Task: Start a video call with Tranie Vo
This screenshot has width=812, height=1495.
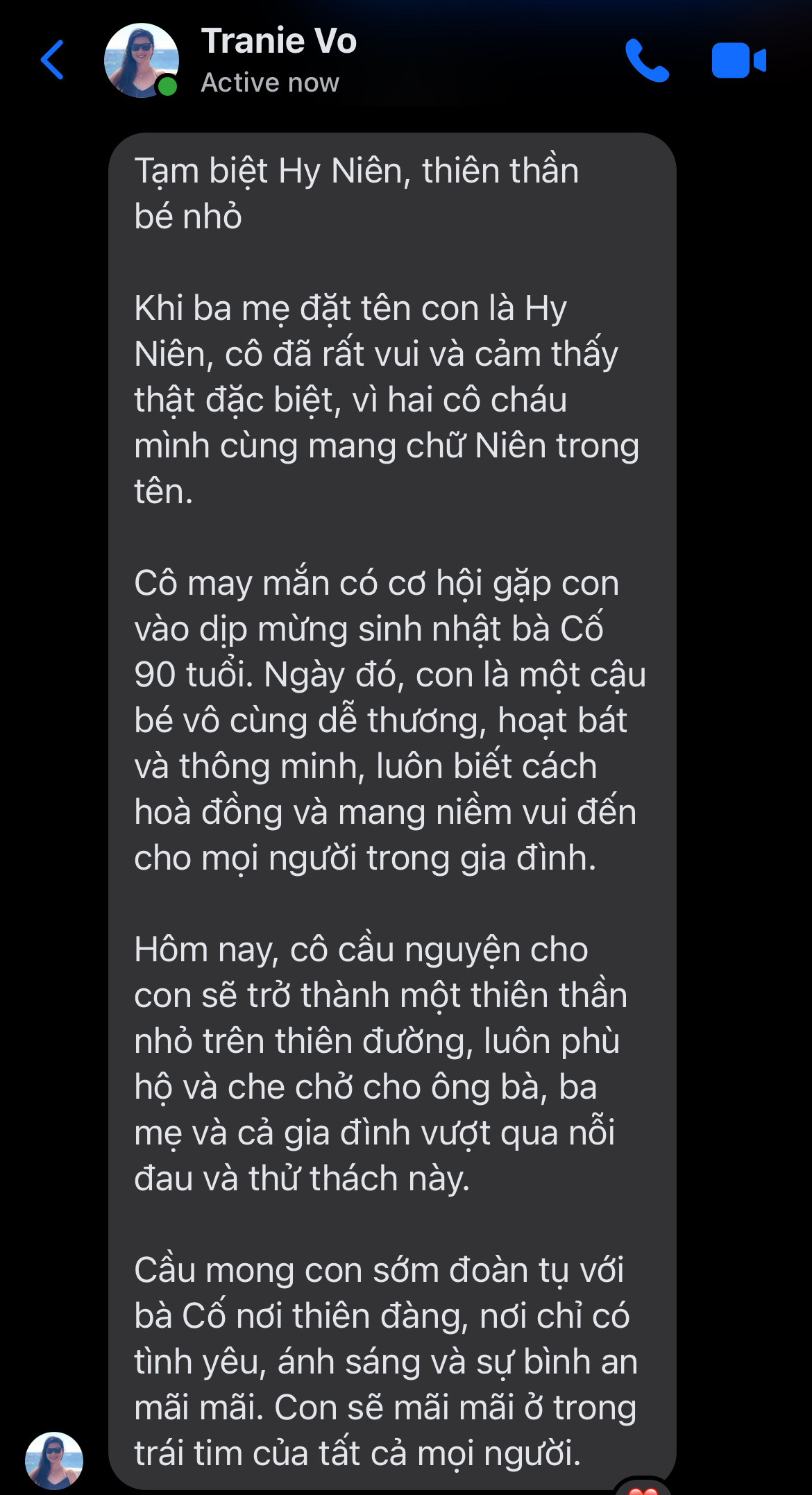Action: (x=738, y=60)
